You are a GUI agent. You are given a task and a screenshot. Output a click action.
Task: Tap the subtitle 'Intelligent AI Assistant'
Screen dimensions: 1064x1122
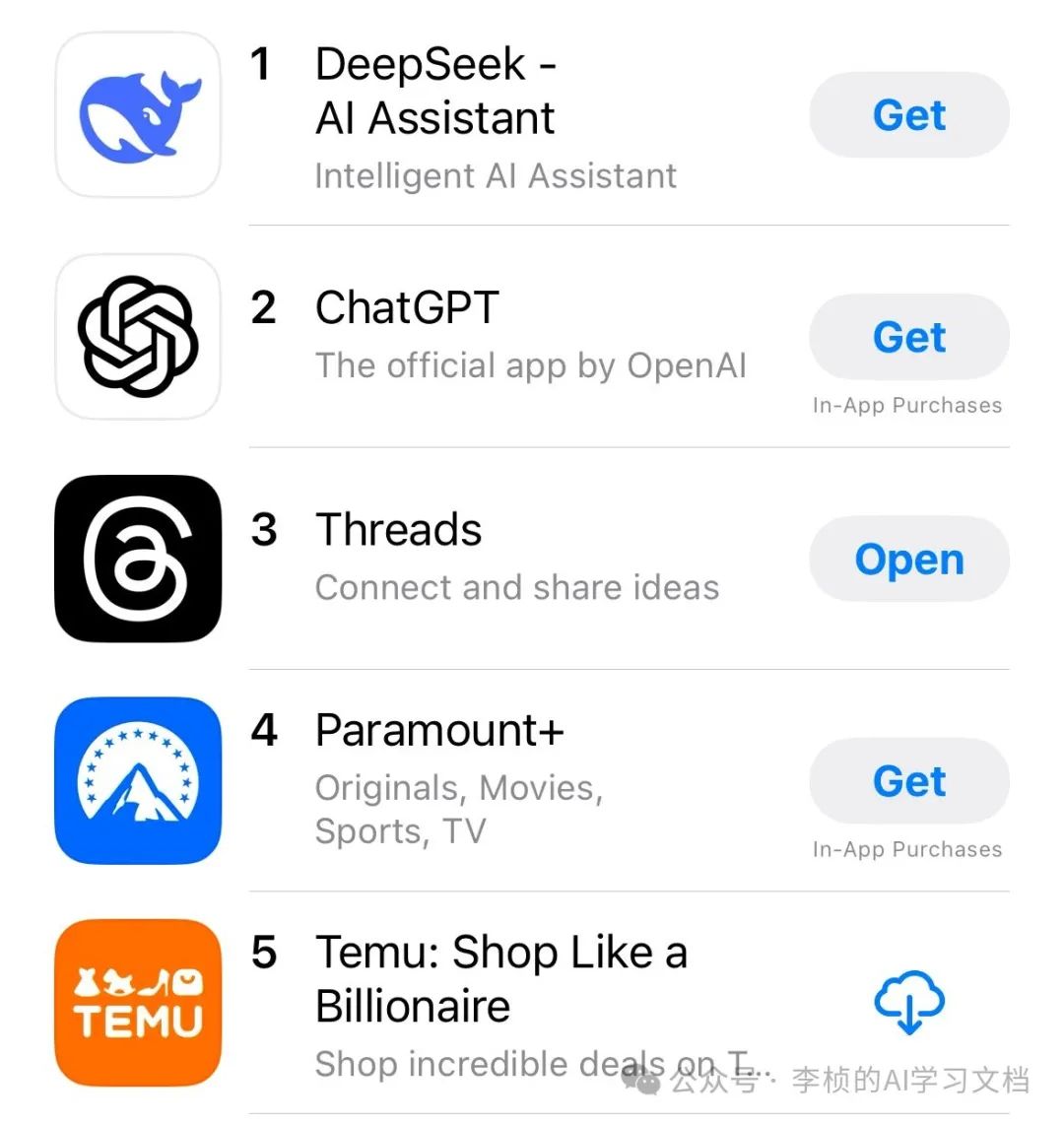pyautogui.click(x=496, y=175)
